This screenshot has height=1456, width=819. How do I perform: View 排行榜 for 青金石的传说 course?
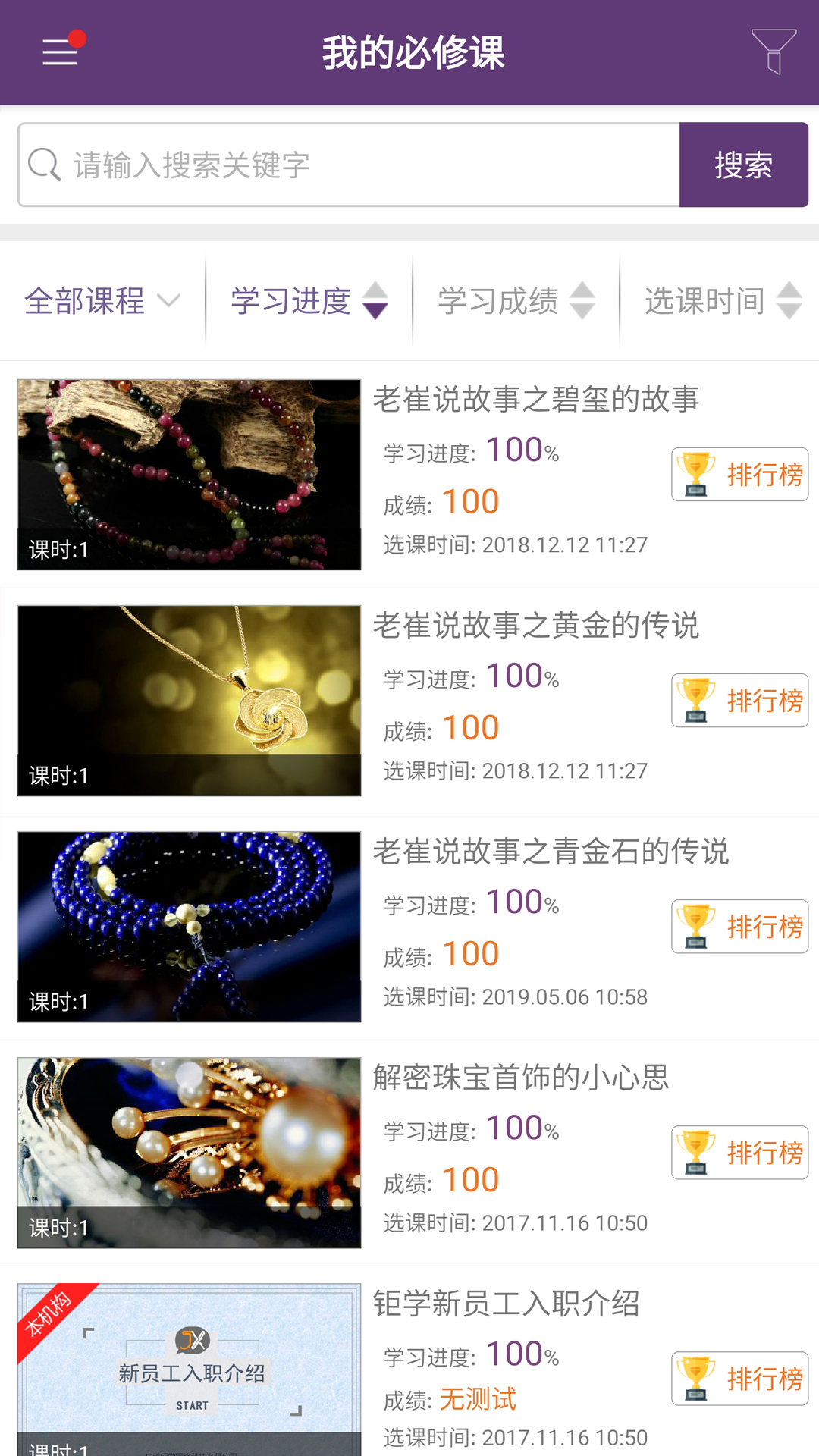click(x=739, y=927)
